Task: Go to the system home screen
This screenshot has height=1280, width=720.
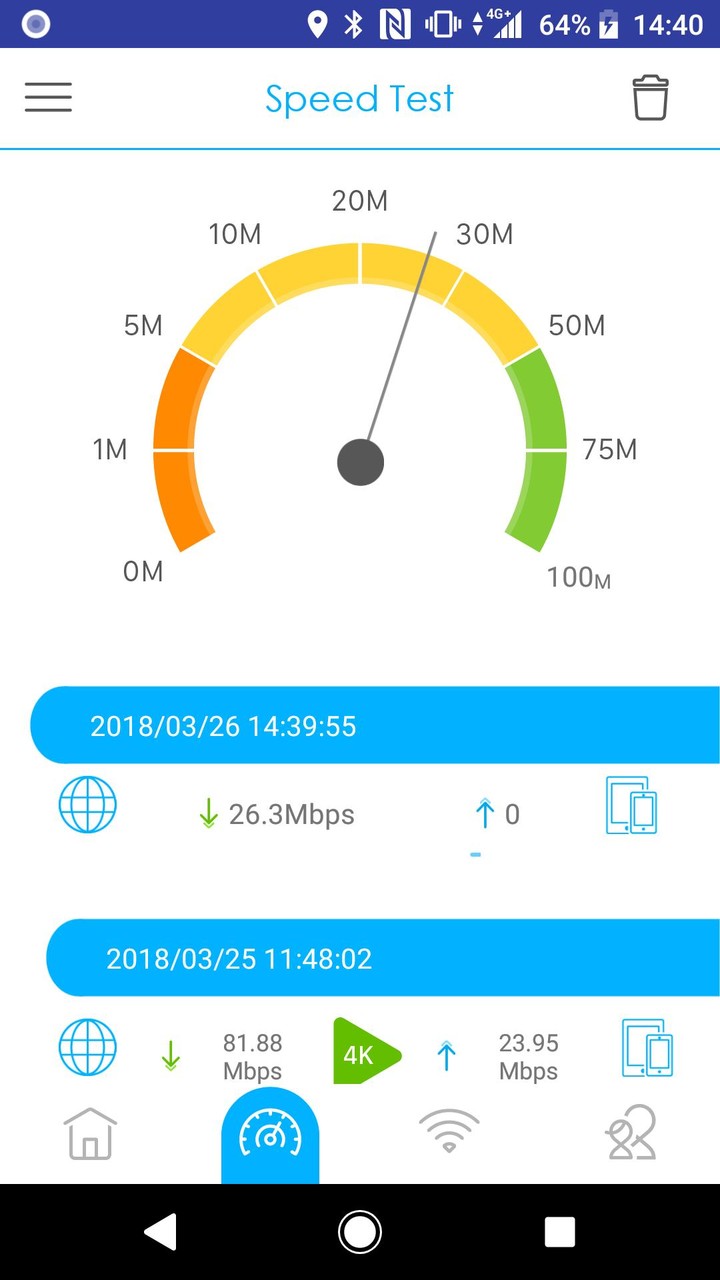Action: pyautogui.click(x=360, y=1232)
